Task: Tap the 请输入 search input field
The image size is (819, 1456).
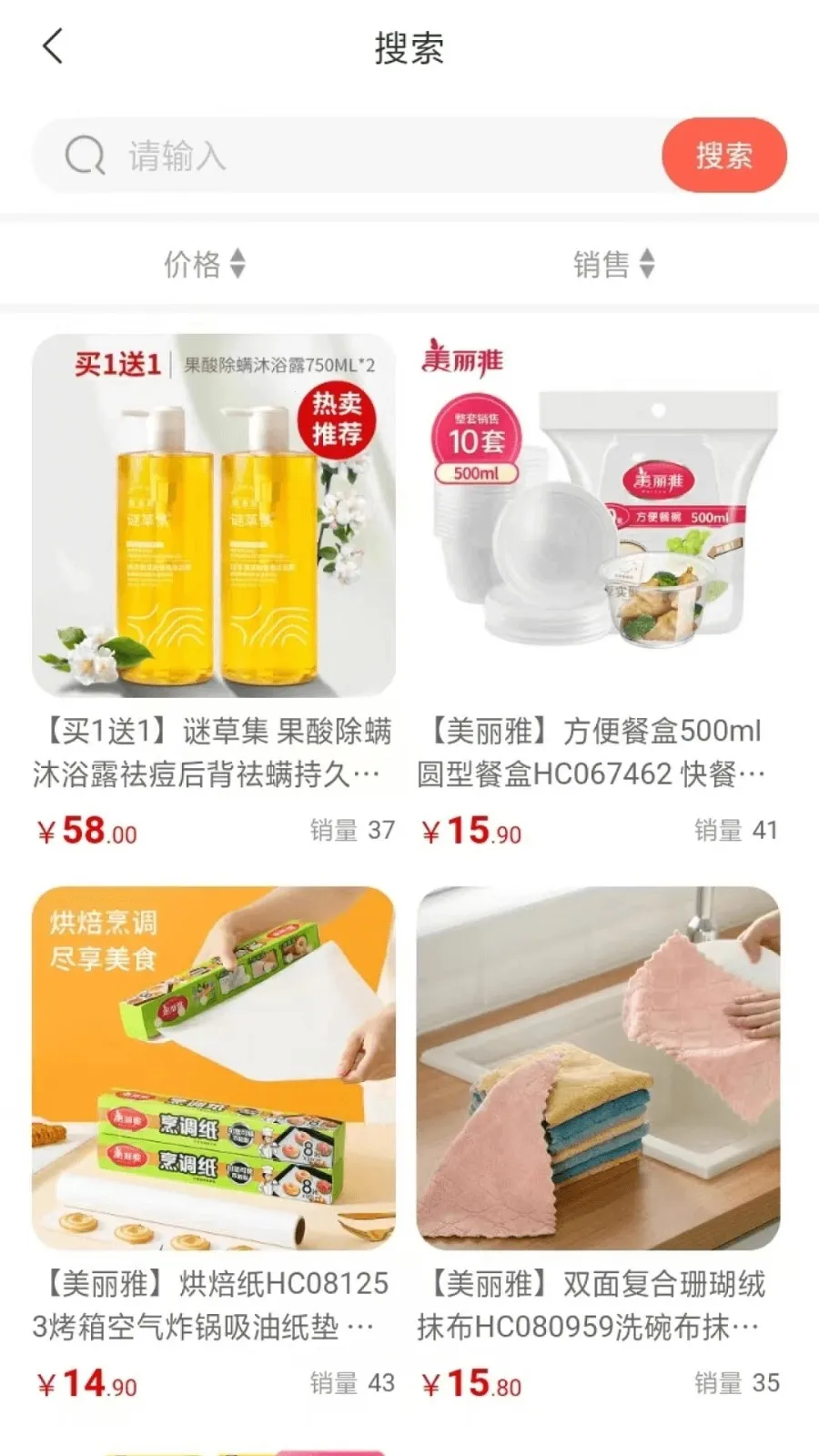Action: click(364, 156)
